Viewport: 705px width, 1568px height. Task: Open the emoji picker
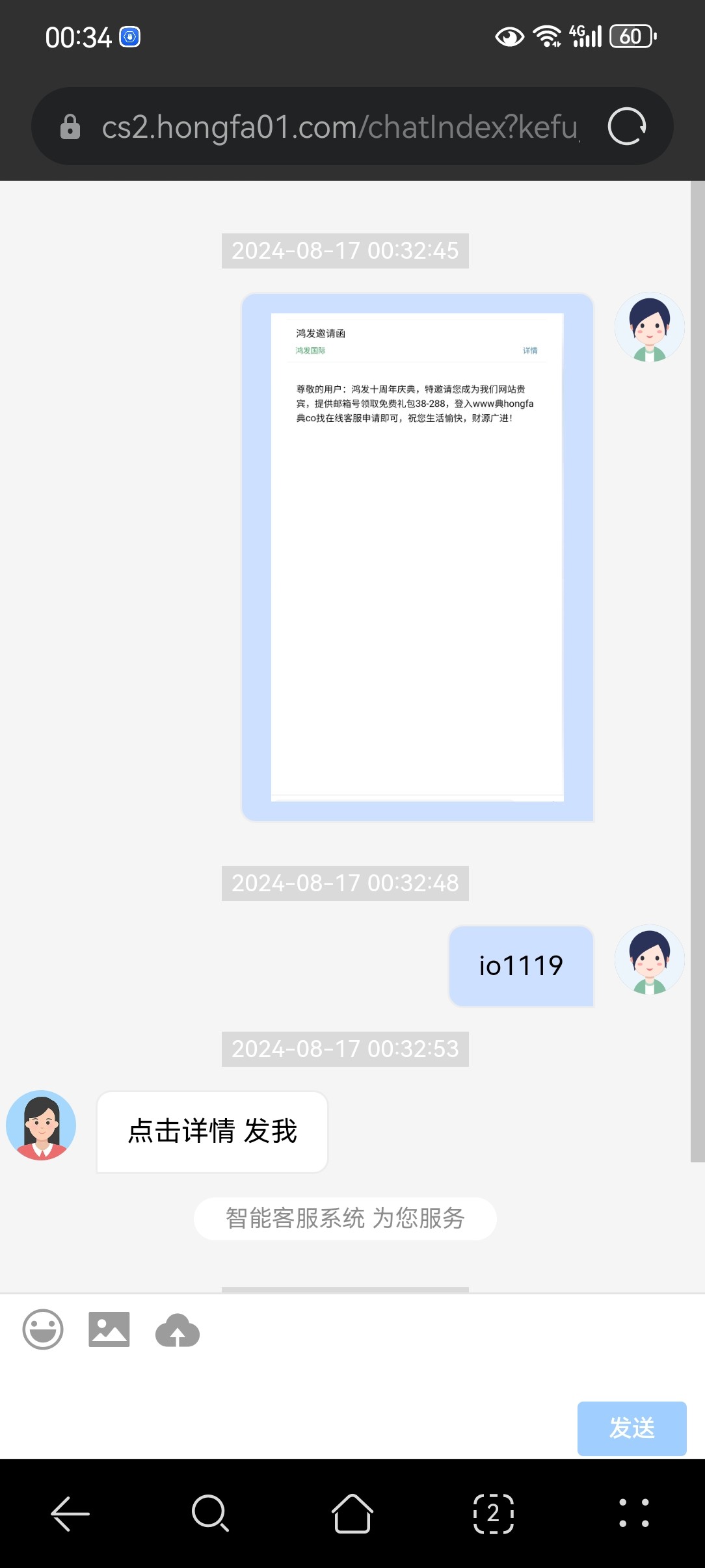[x=43, y=1329]
